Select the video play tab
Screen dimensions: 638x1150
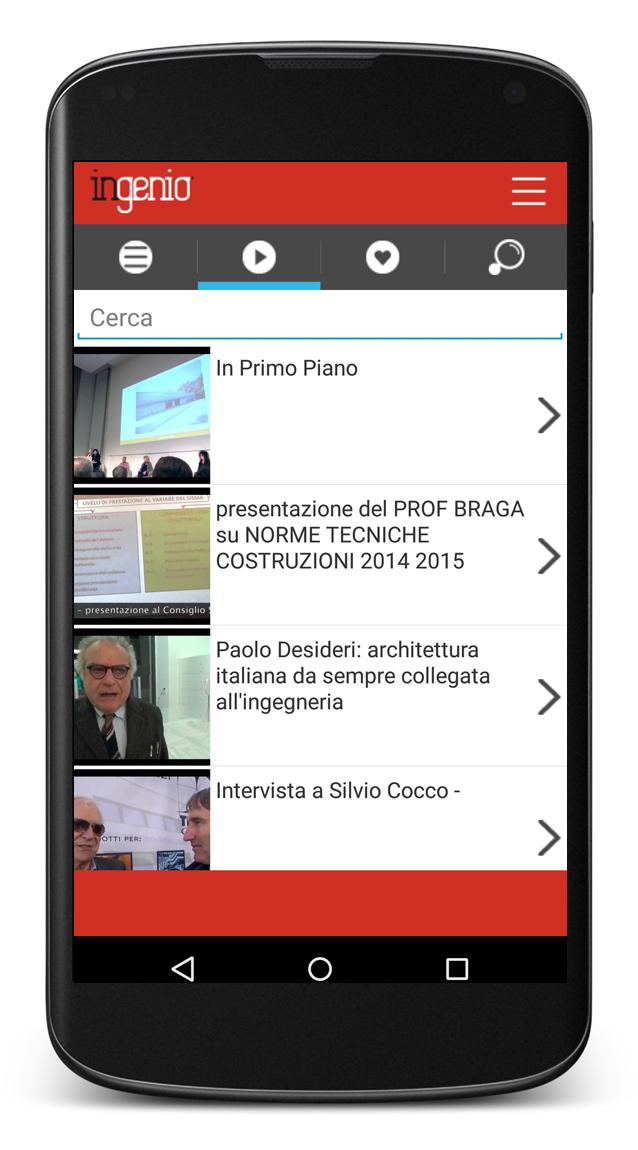259,258
